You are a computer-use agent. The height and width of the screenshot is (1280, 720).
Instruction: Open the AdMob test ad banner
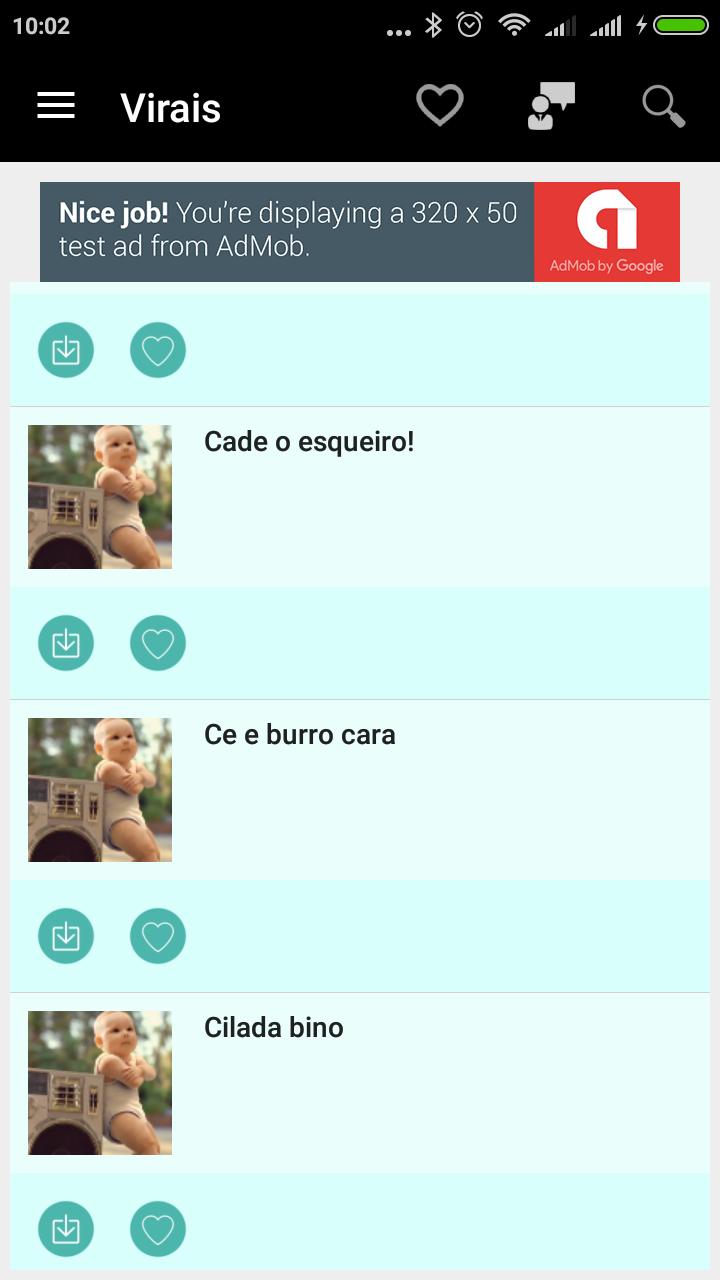click(360, 232)
